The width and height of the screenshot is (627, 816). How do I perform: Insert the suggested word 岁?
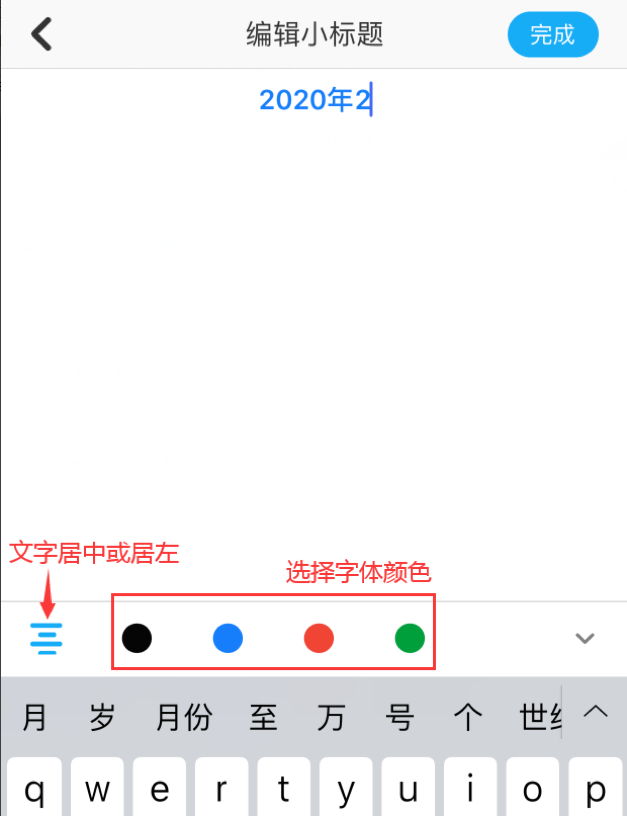pyautogui.click(x=102, y=716)
